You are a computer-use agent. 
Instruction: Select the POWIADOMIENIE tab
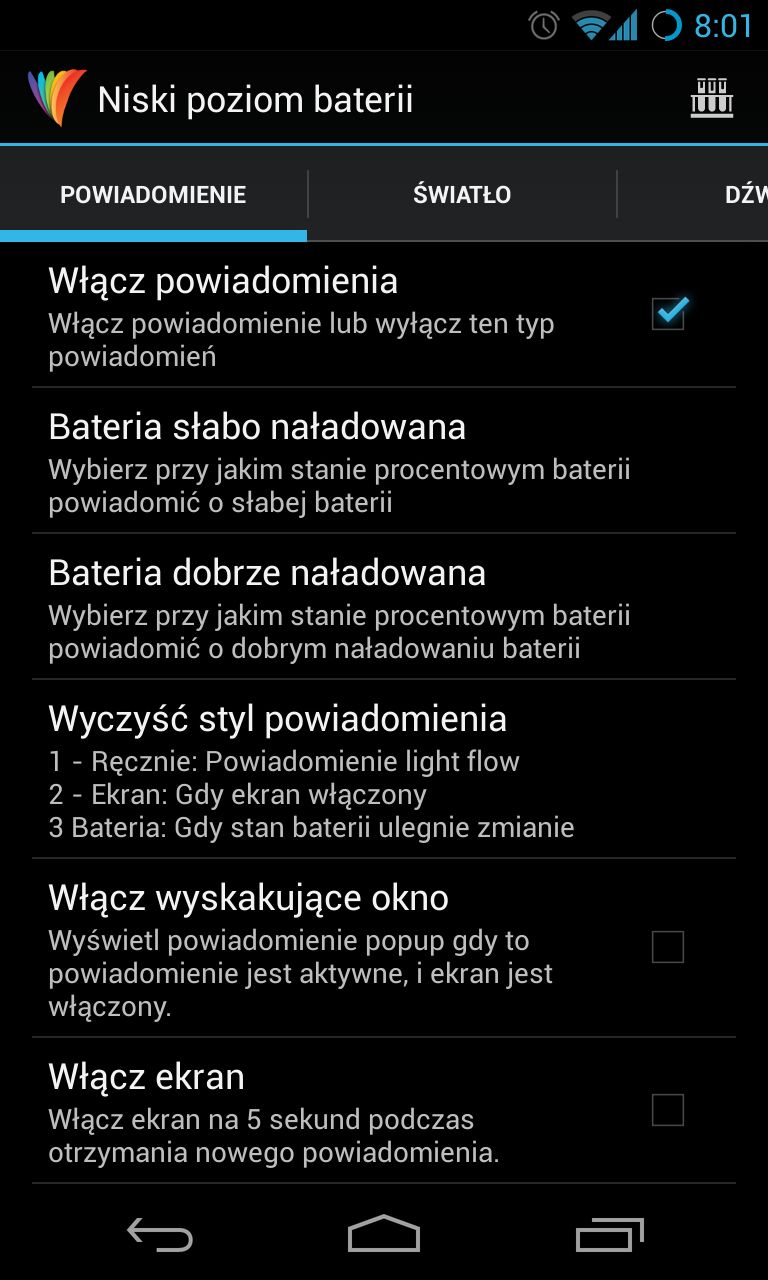coord(153,194)
